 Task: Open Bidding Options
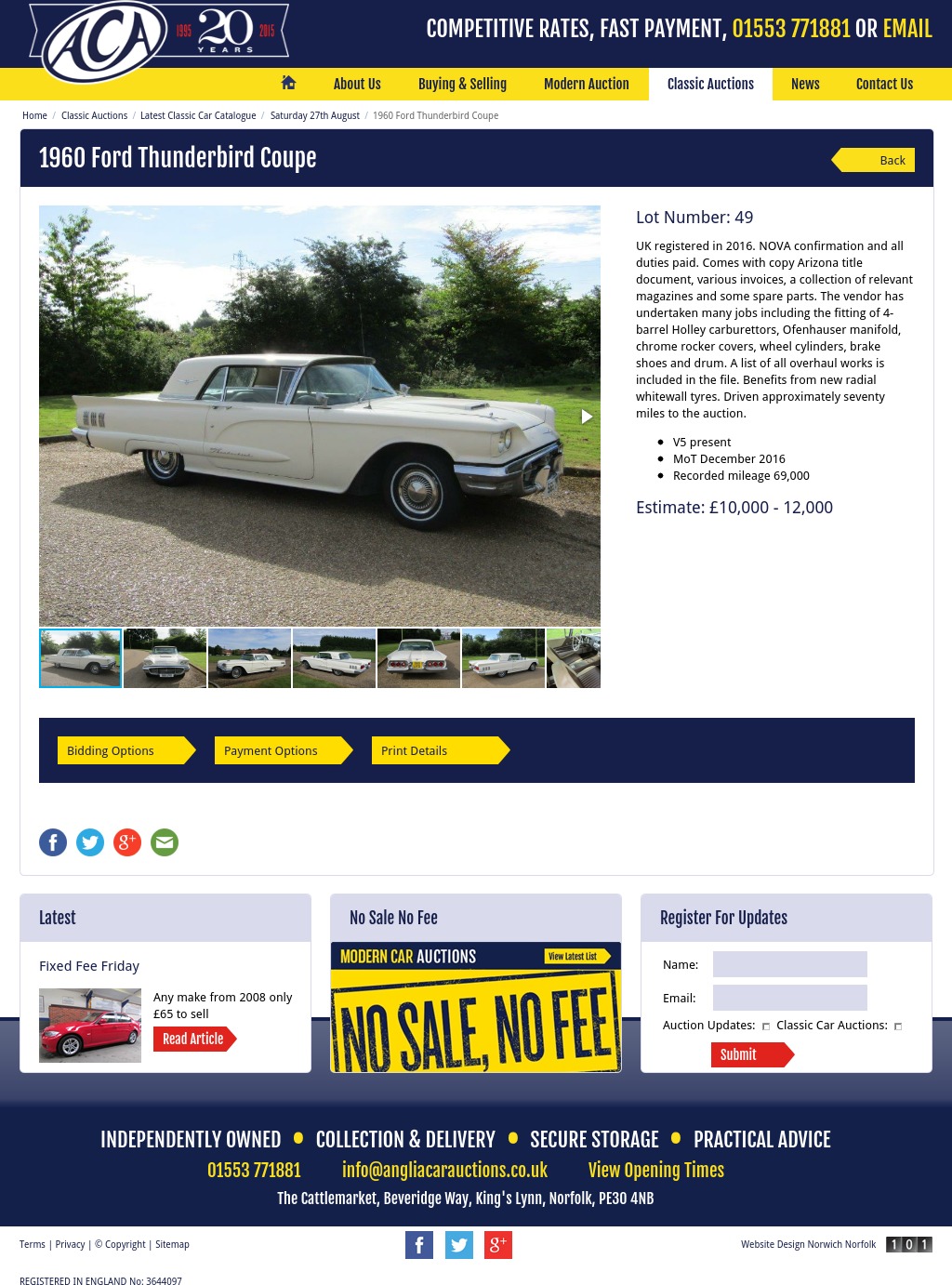click(x=121, y=750)
